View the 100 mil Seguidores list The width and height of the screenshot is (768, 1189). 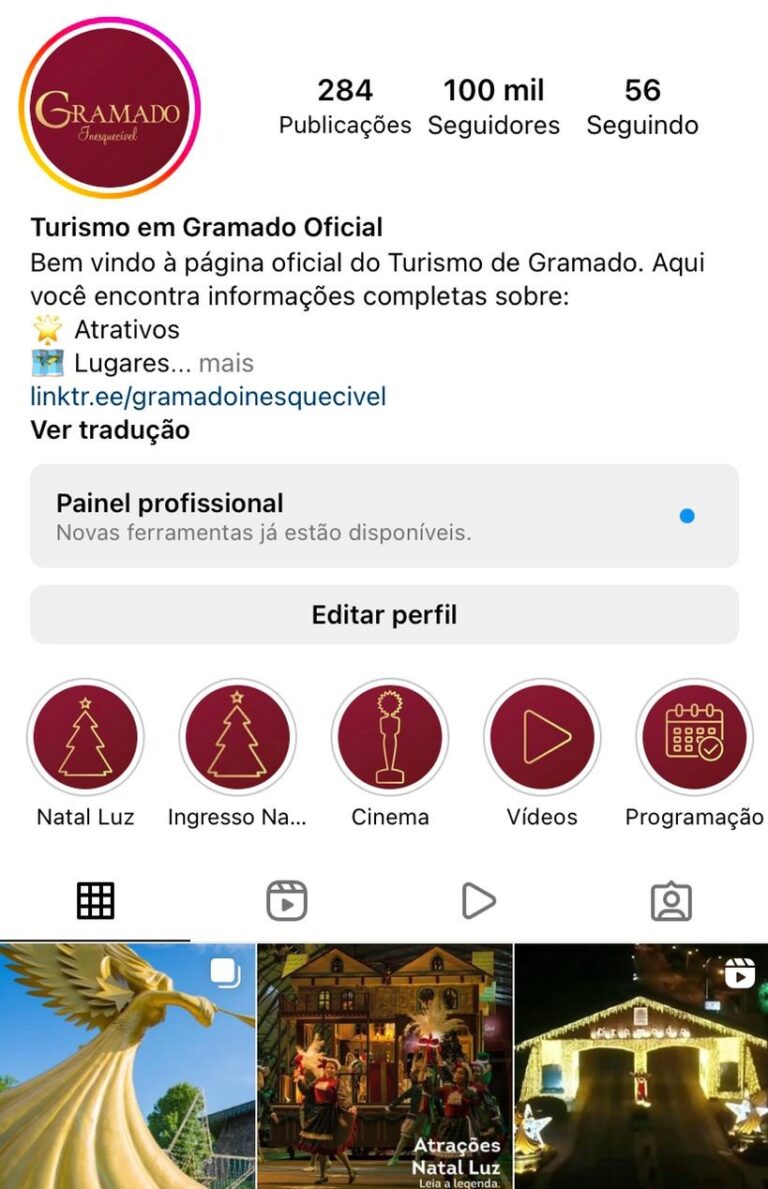point(494,107)
